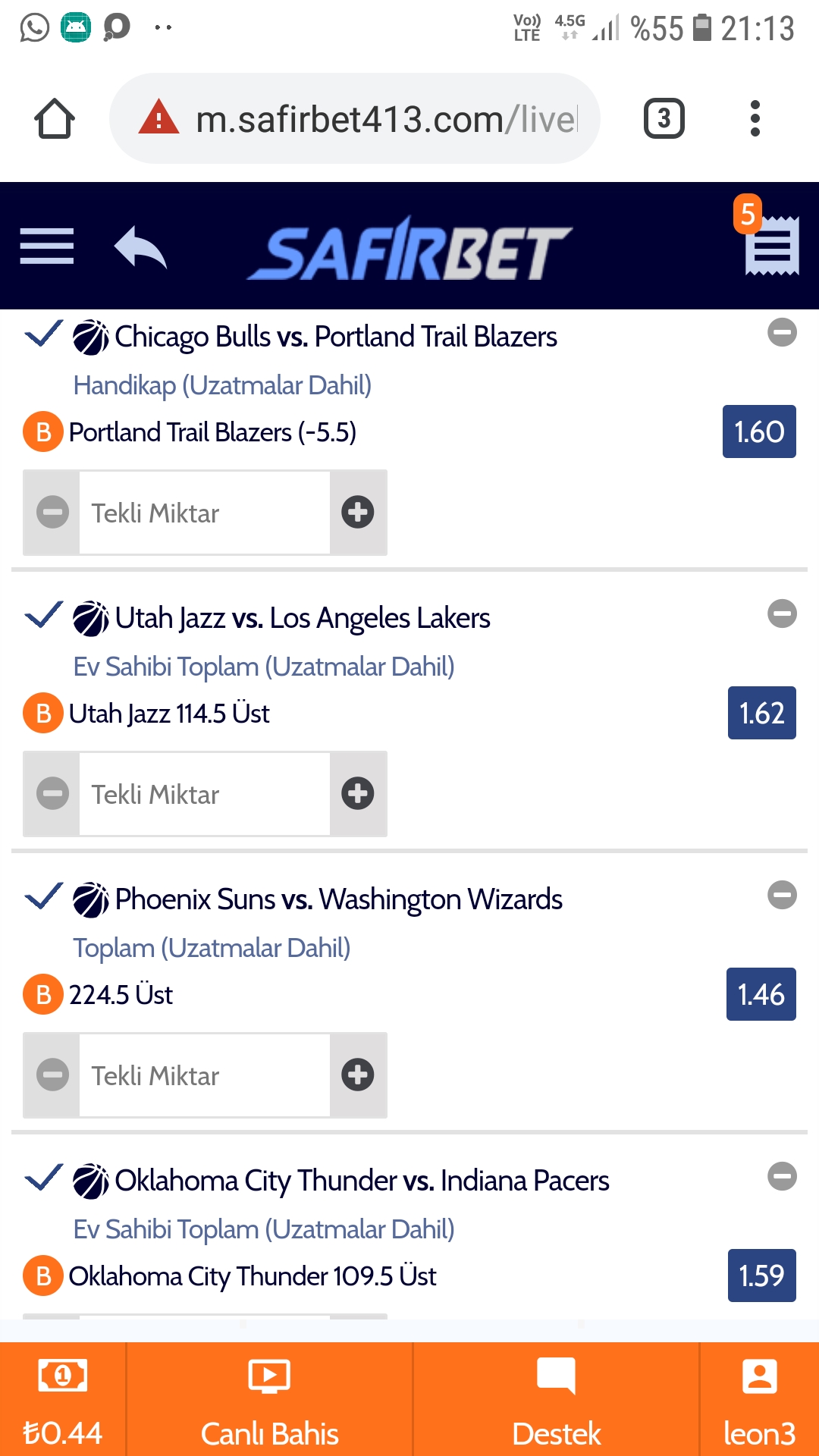Screen dimensions: 819x1456
Task: Go back with the arrow icon
Action: click(140, 247)
